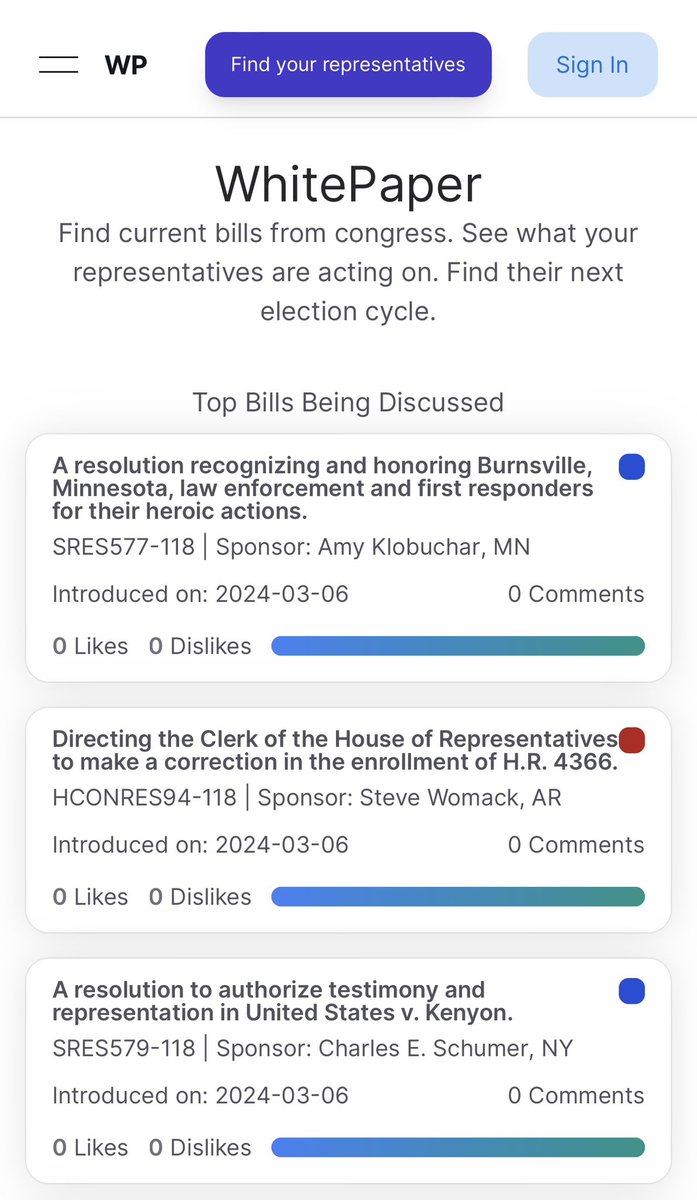The image size is (697, 1200).
Task: Tap Find your representatives button
Action: (348, 65)
